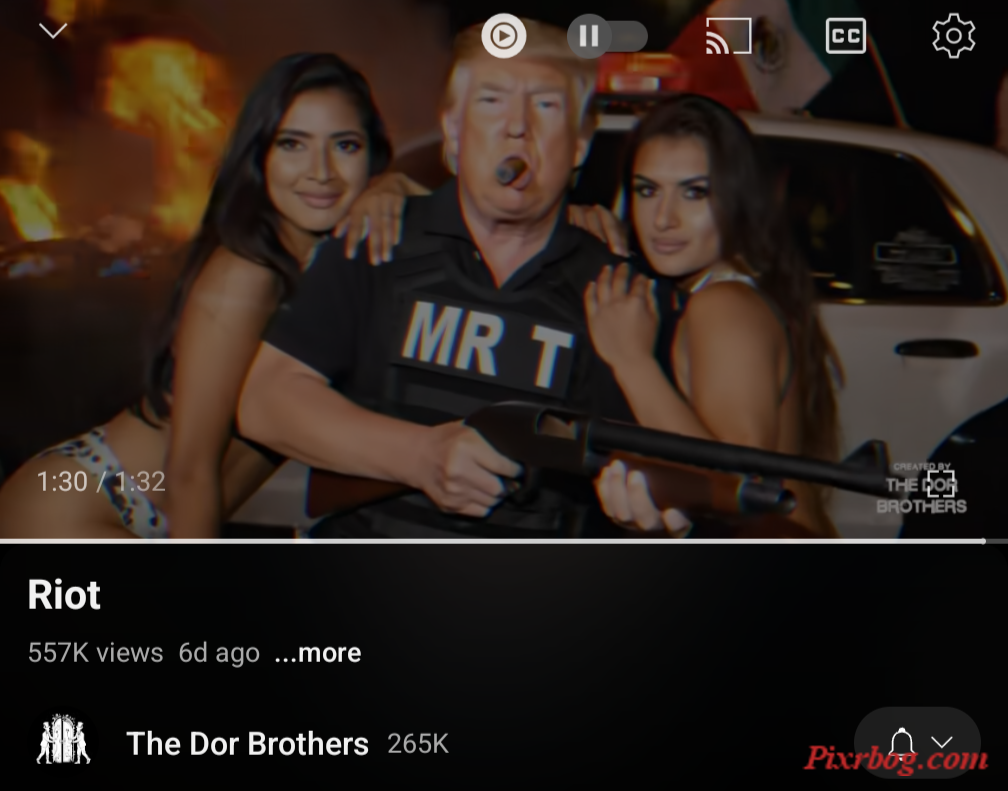Open The Dor Brothers channel
Viewport: 1008px width, 791px height.
point(247,744)
